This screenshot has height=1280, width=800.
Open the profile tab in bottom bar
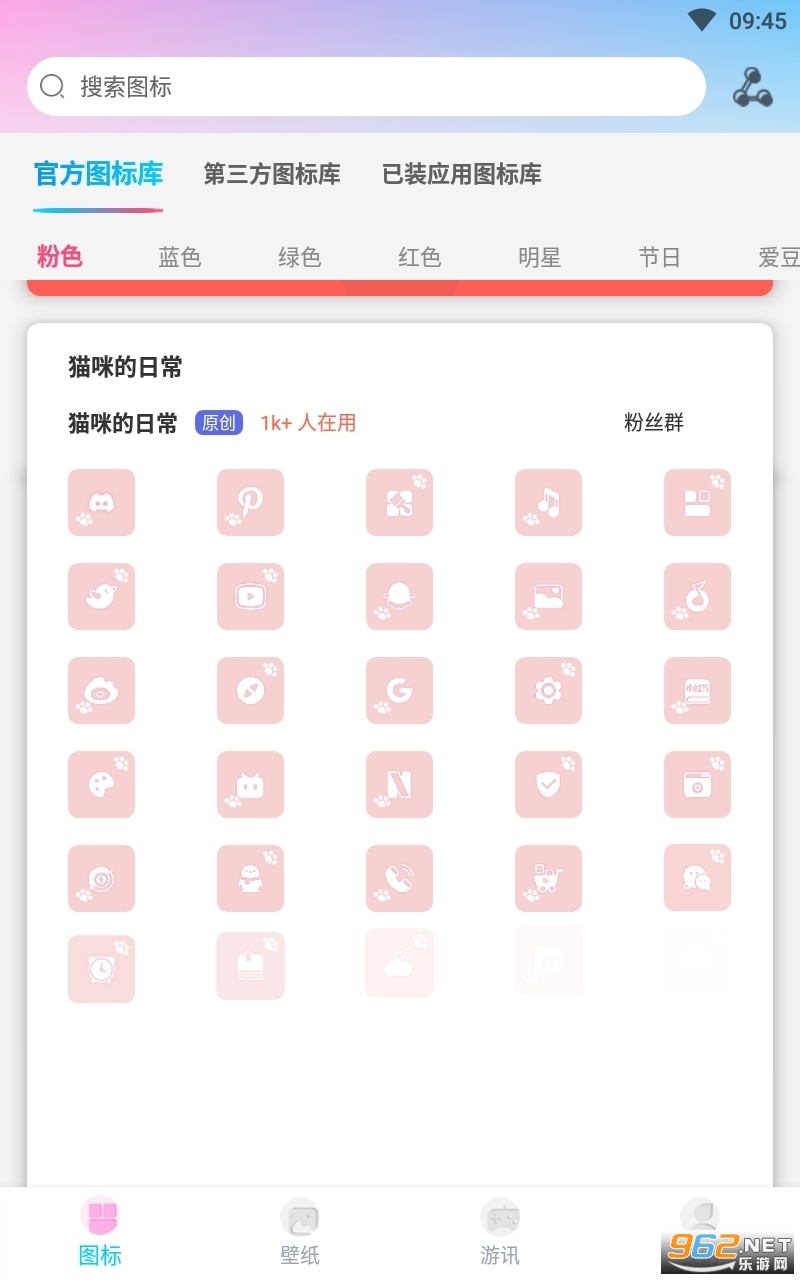pyautogui.click(x=699, y=1220)
